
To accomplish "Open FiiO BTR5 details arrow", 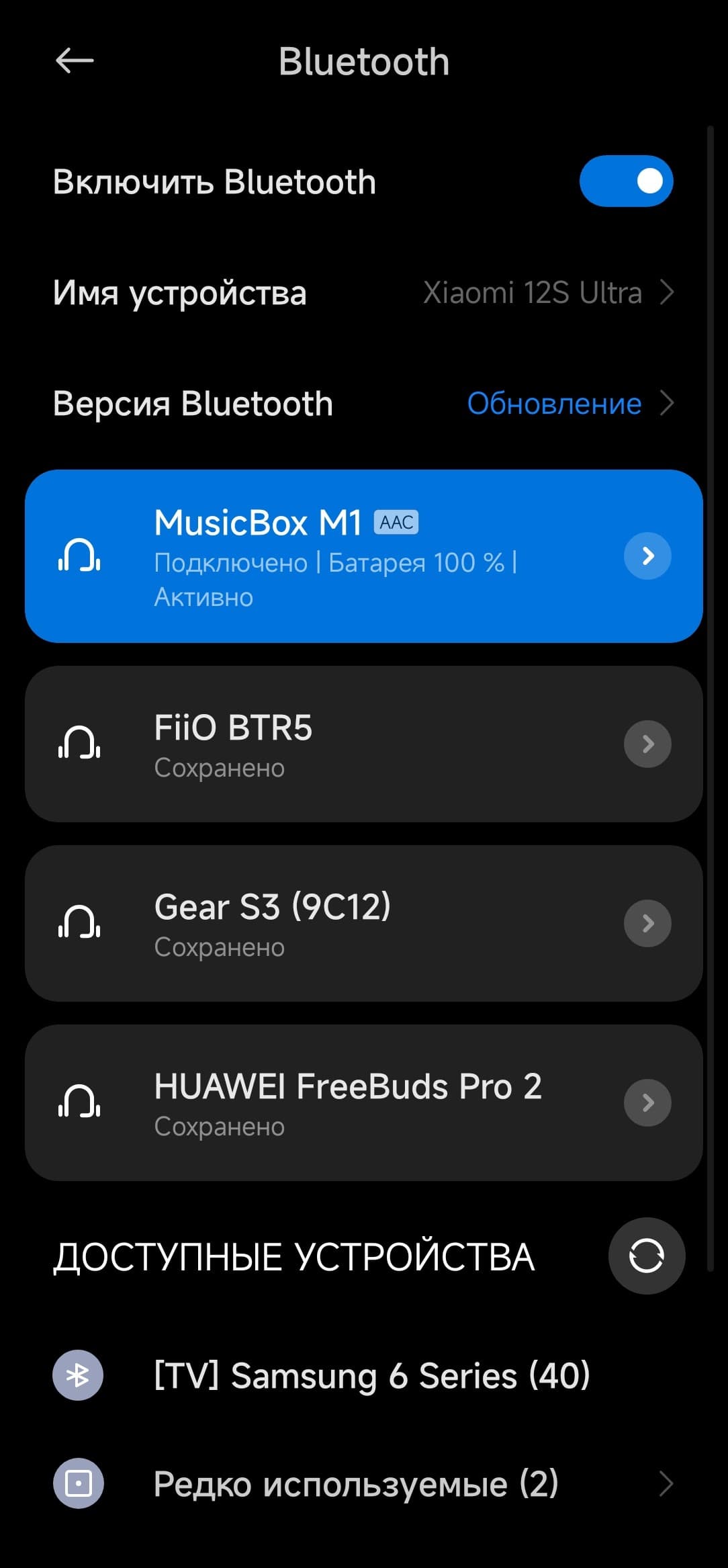I will point(647,744).
